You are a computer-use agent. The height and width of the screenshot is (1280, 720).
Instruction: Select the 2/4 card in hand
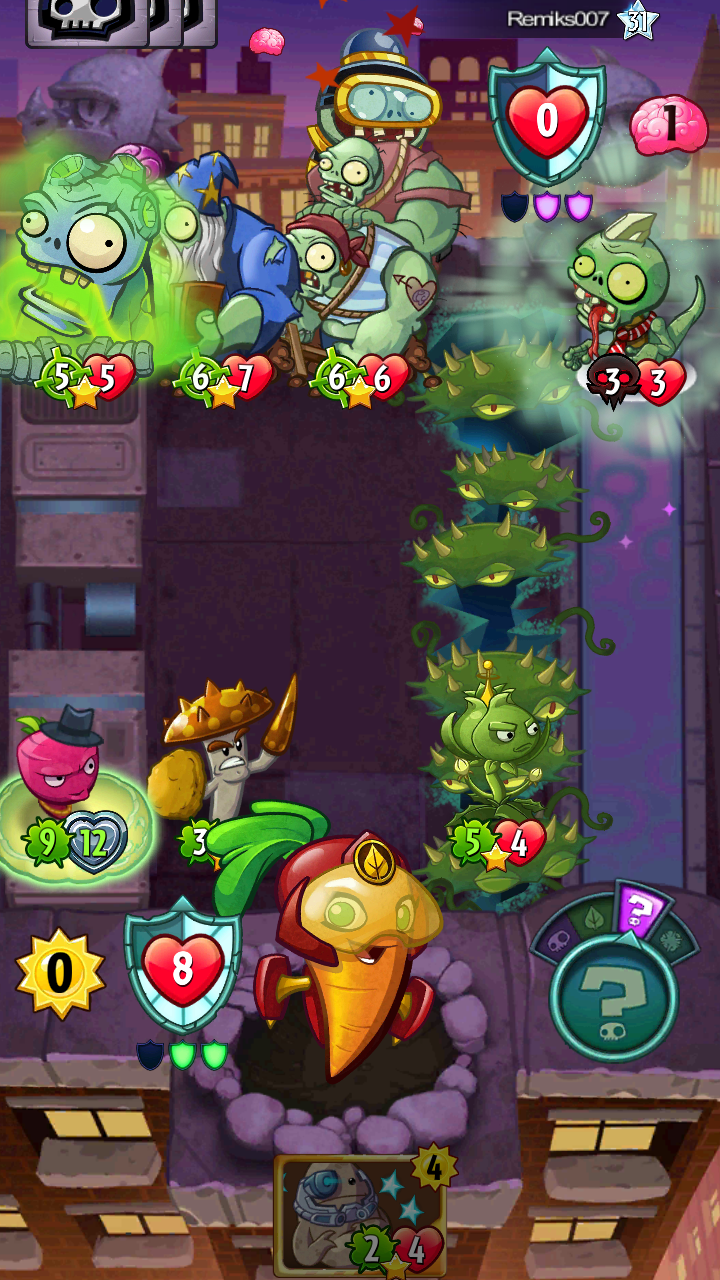[361, 1215]
